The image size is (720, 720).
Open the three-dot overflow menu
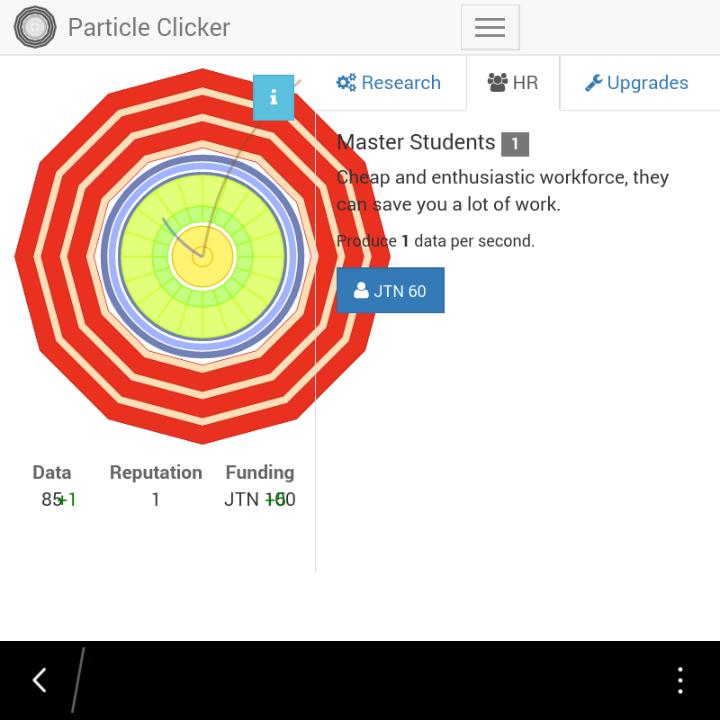pyautogui.click(x=680, y=681)
